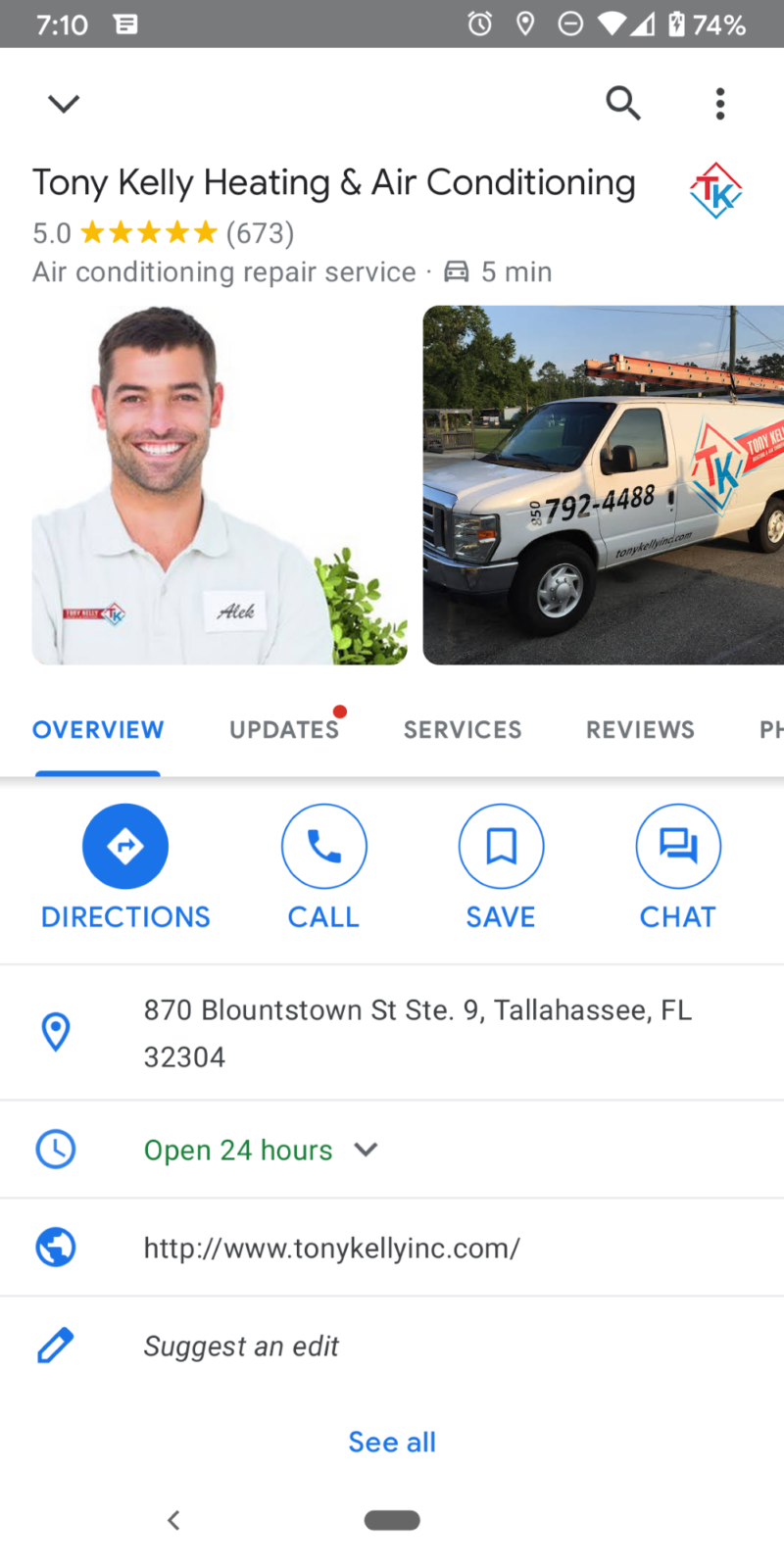Visit the tonykellyinc.com website link
Image resolution: width=784 pixels, height=1568 pixels.
pos(331,1248)
